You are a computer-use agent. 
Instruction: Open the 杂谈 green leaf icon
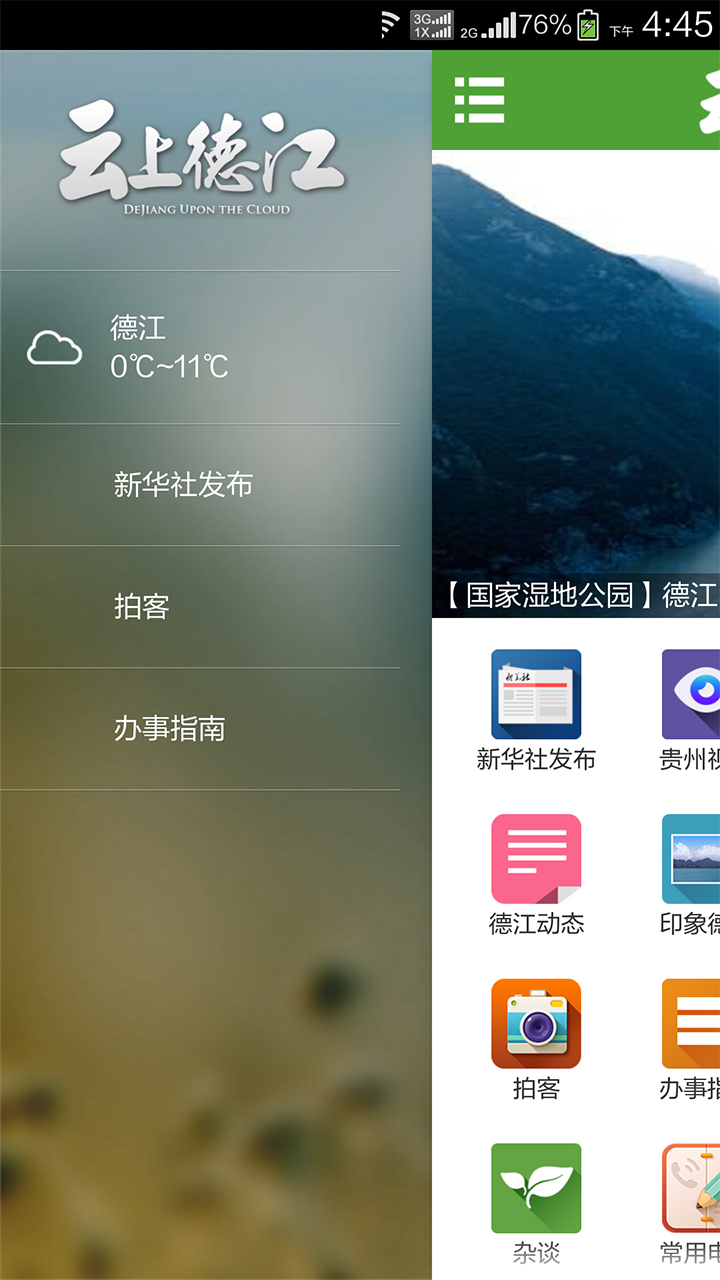coord(536,1188)
